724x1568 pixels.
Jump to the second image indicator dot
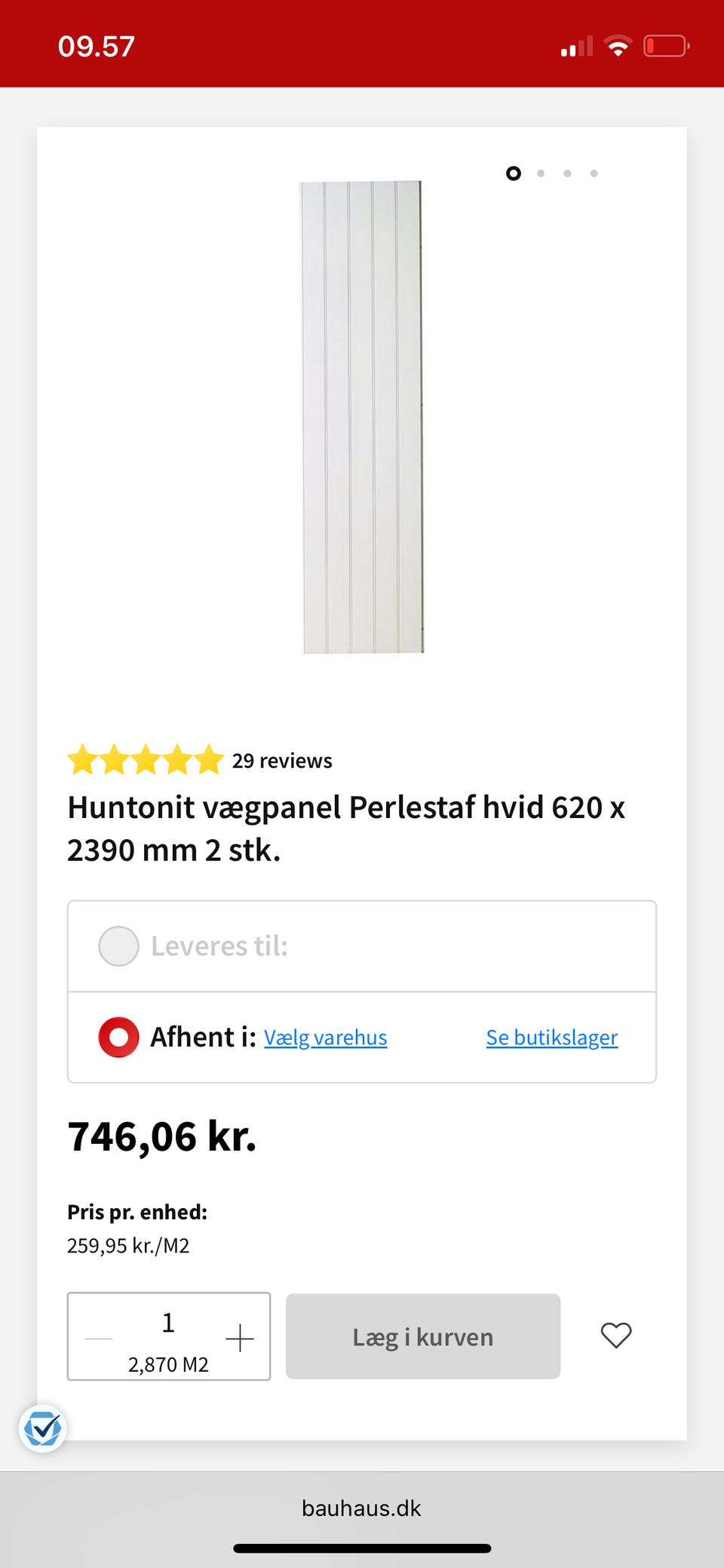click(541, 174)
